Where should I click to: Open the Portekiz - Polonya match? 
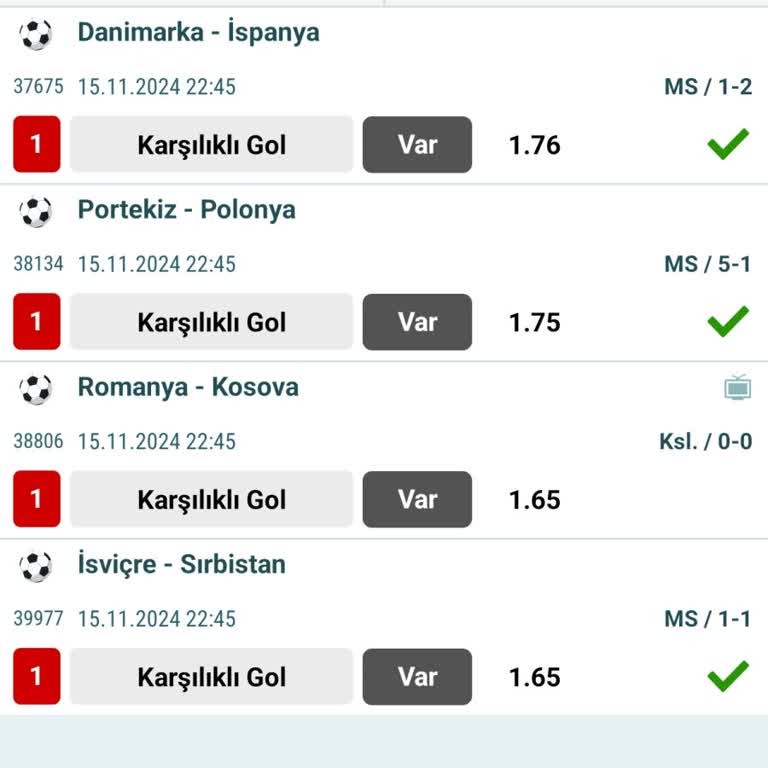point(186,210)
